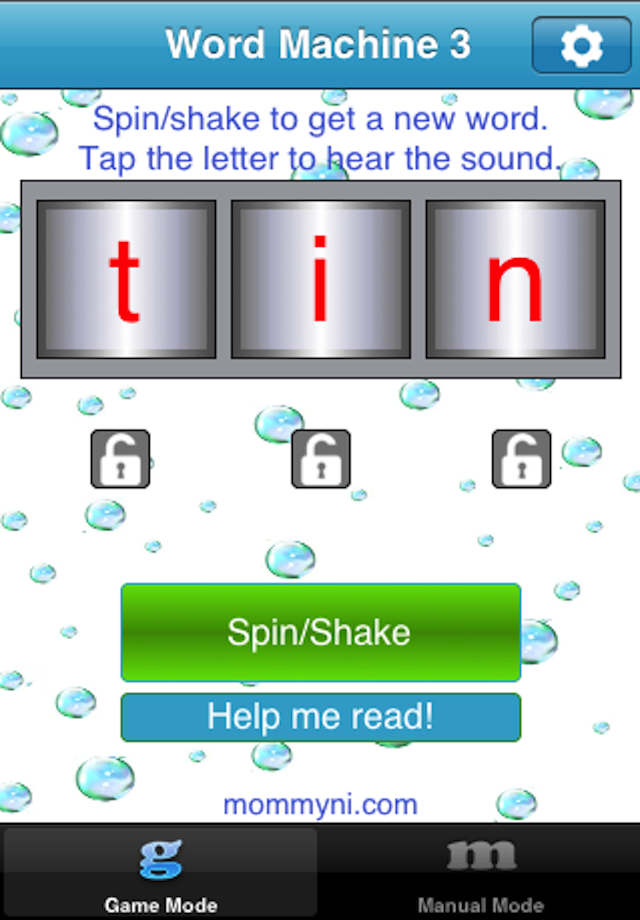Screen dimensions: 640x920
Task: Lock the last letter reel
Action: (521, 459)
